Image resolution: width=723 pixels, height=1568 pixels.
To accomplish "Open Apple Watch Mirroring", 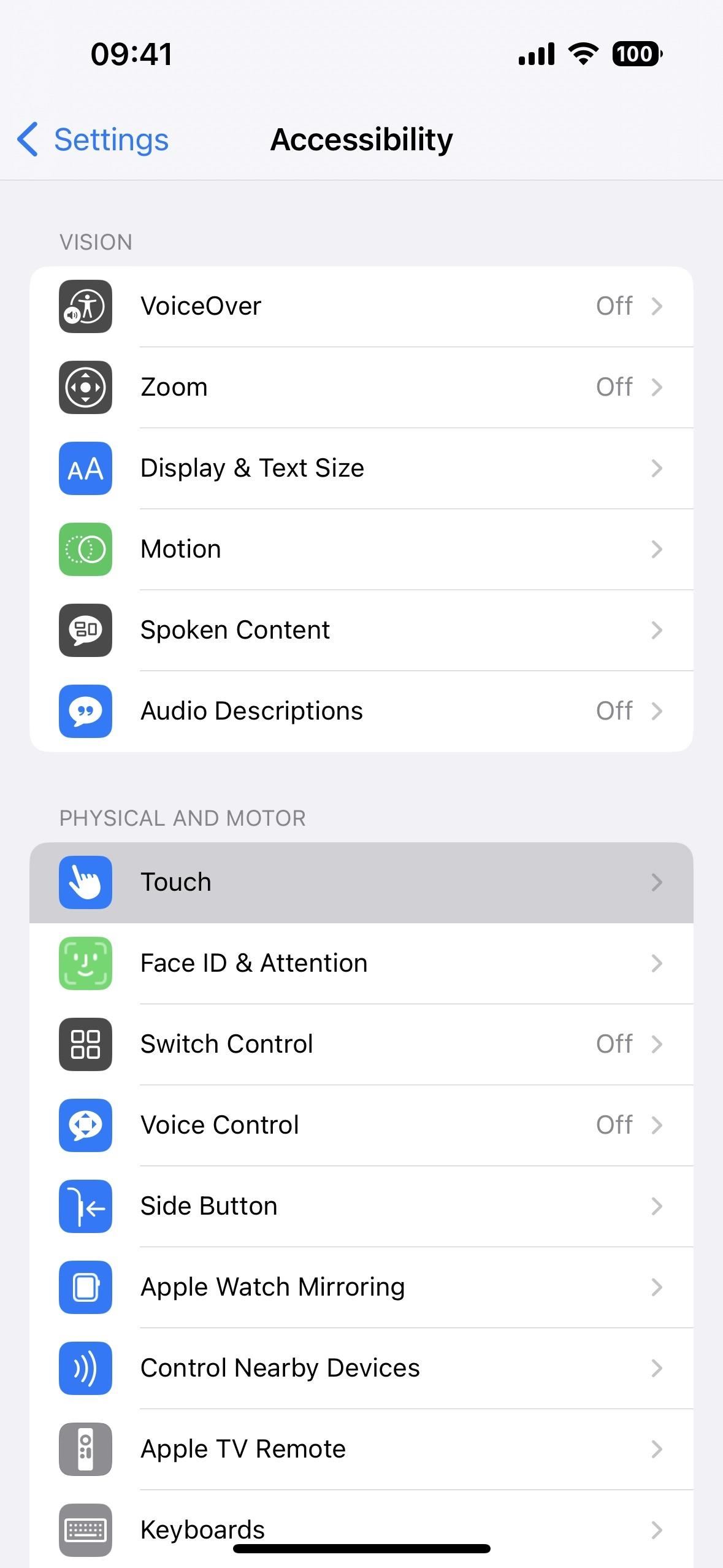I will click(361, 1287).
